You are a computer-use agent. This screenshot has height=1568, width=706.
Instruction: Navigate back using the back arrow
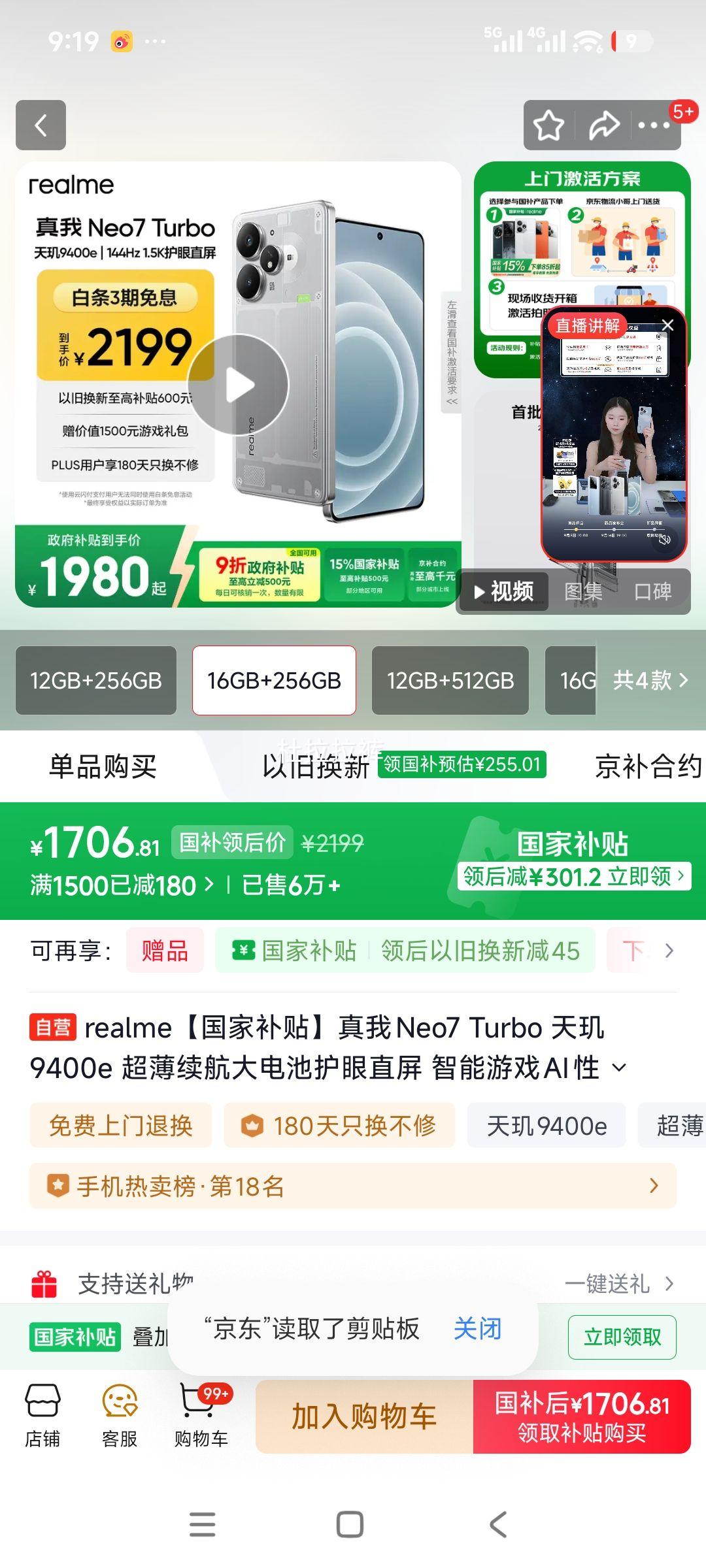pos(41,125)
